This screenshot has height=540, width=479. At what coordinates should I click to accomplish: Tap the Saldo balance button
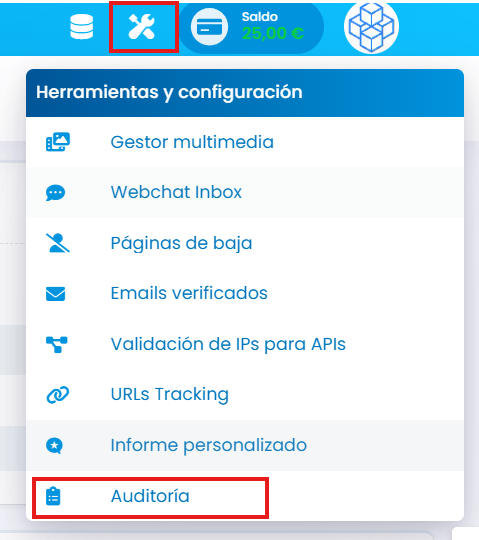coord(251,27)
